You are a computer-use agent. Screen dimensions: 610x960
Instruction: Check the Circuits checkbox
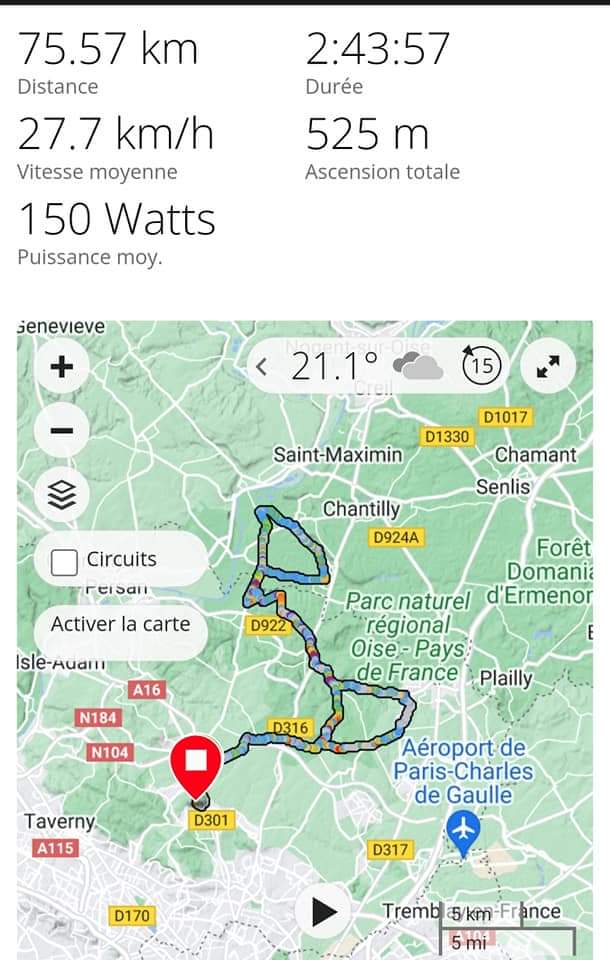click(65, 561)
